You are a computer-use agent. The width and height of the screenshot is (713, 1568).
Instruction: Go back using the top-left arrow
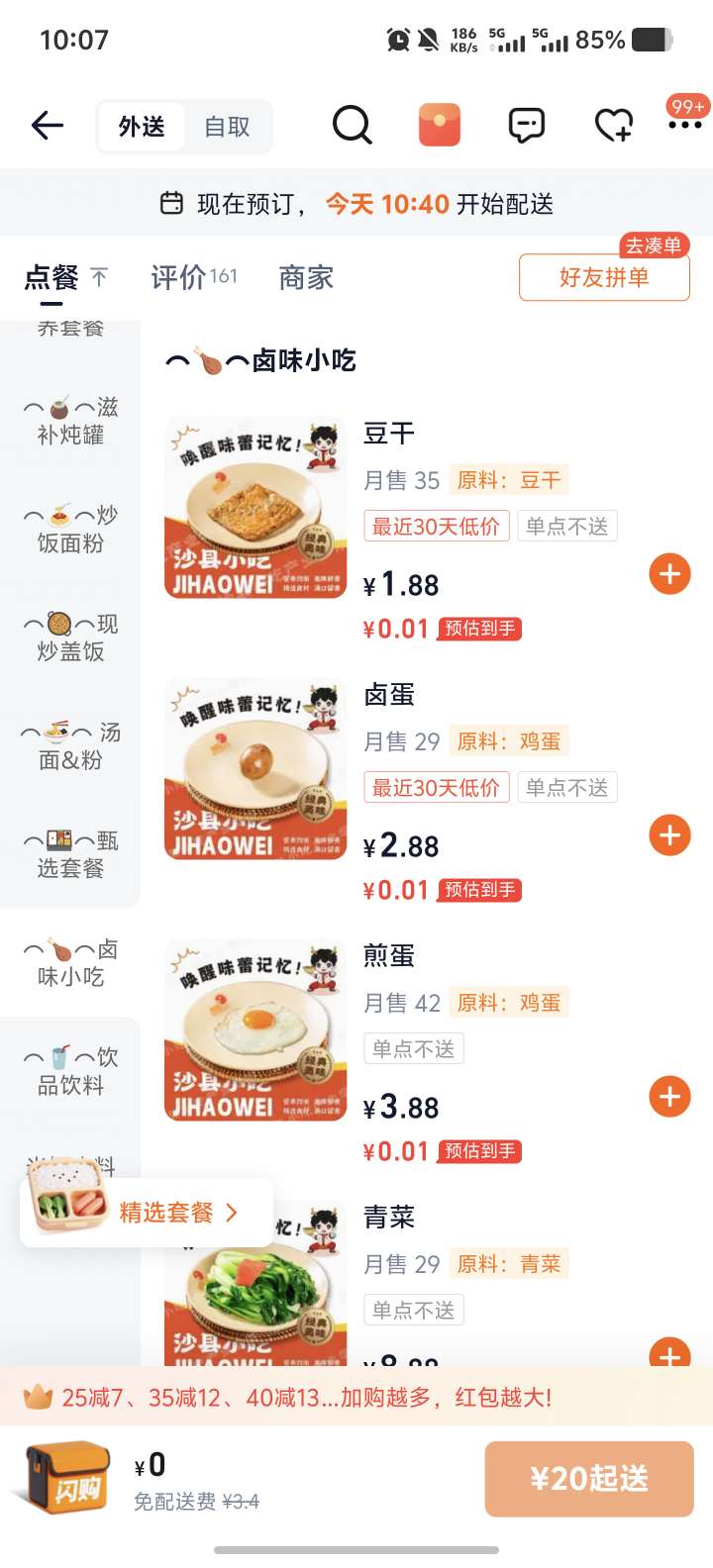pyautogui.click(x=48, y=126)
